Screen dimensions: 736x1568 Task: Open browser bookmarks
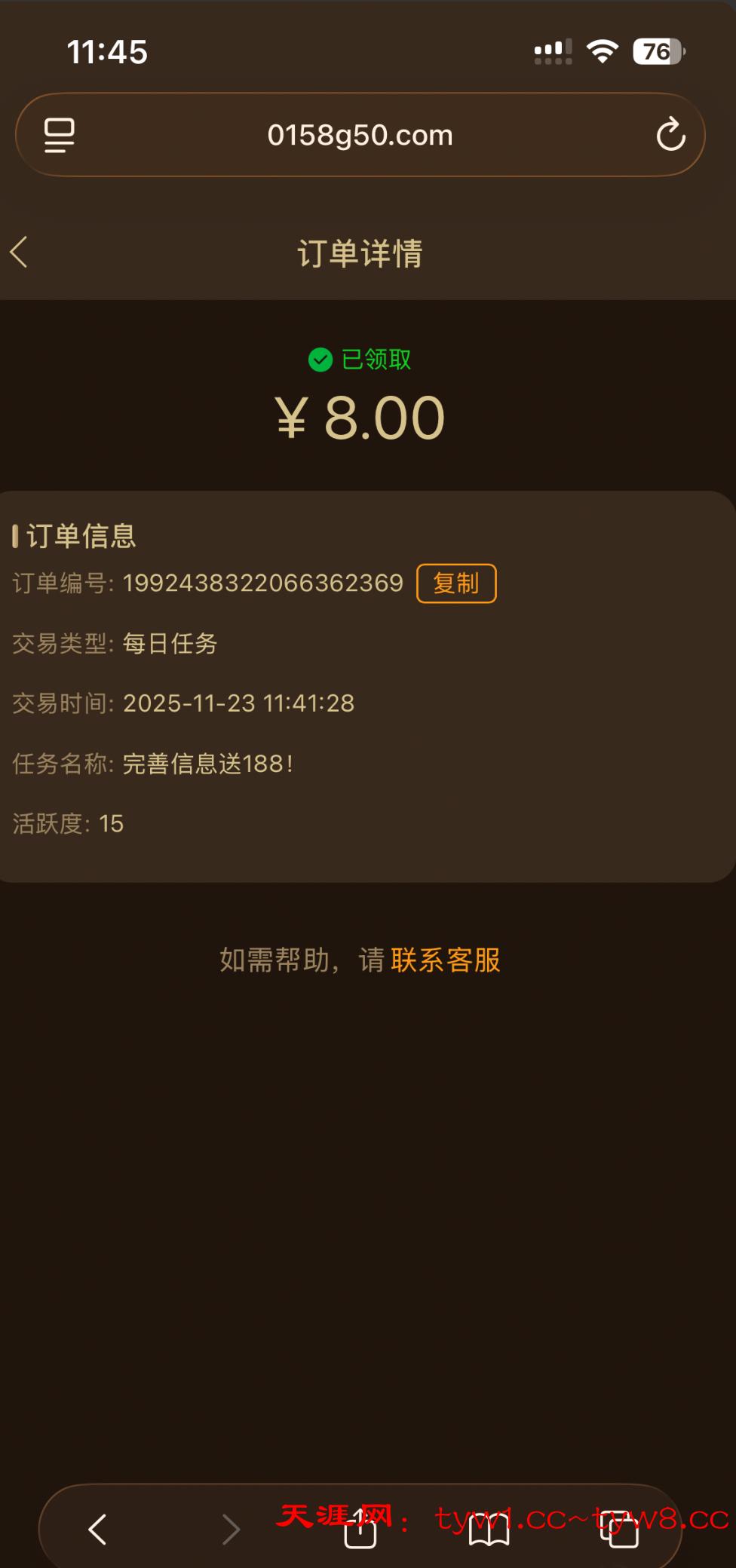(x=489, y=1530)
